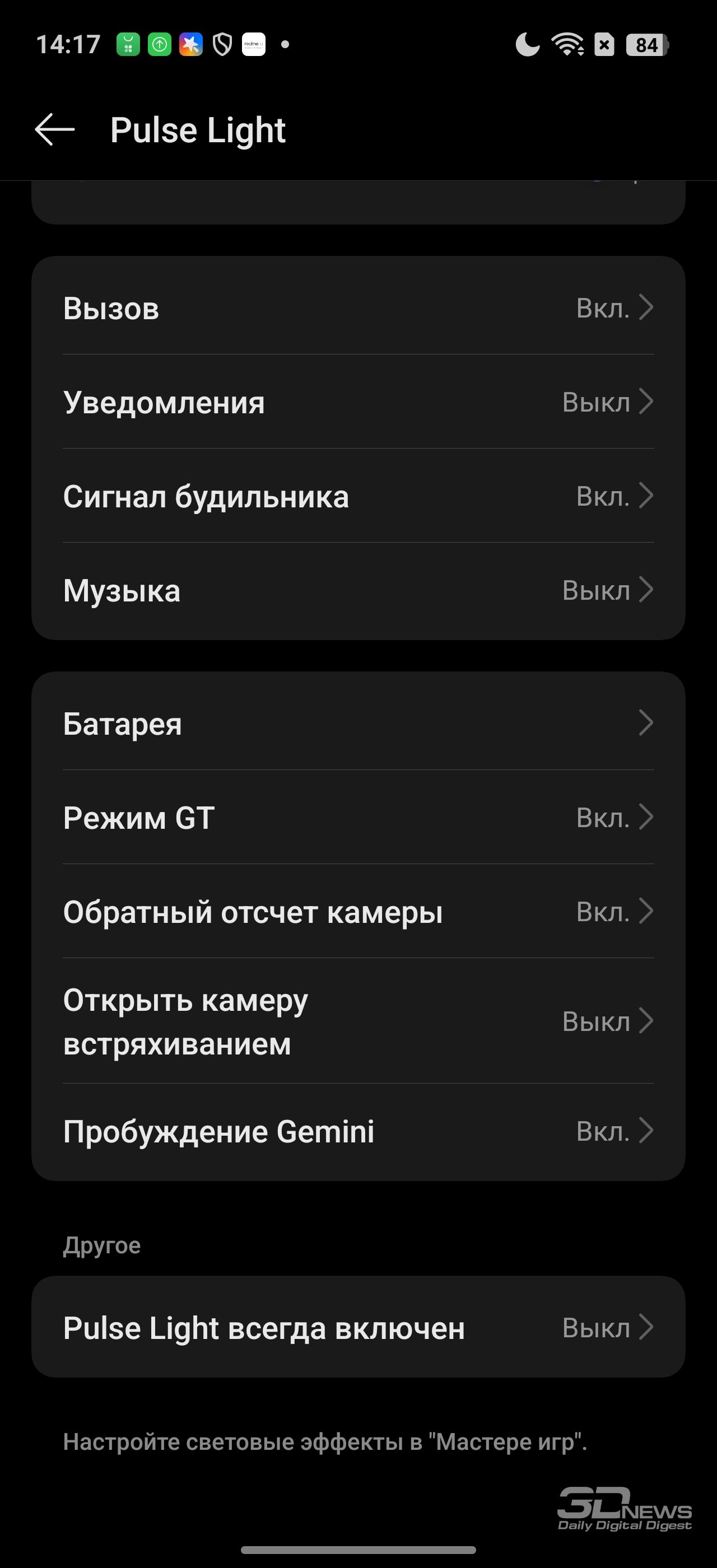Open Pulse Light всегда включен setting
This screenshot has width=717, height=1568.
pyautogui.click(x=358, y=1328)
